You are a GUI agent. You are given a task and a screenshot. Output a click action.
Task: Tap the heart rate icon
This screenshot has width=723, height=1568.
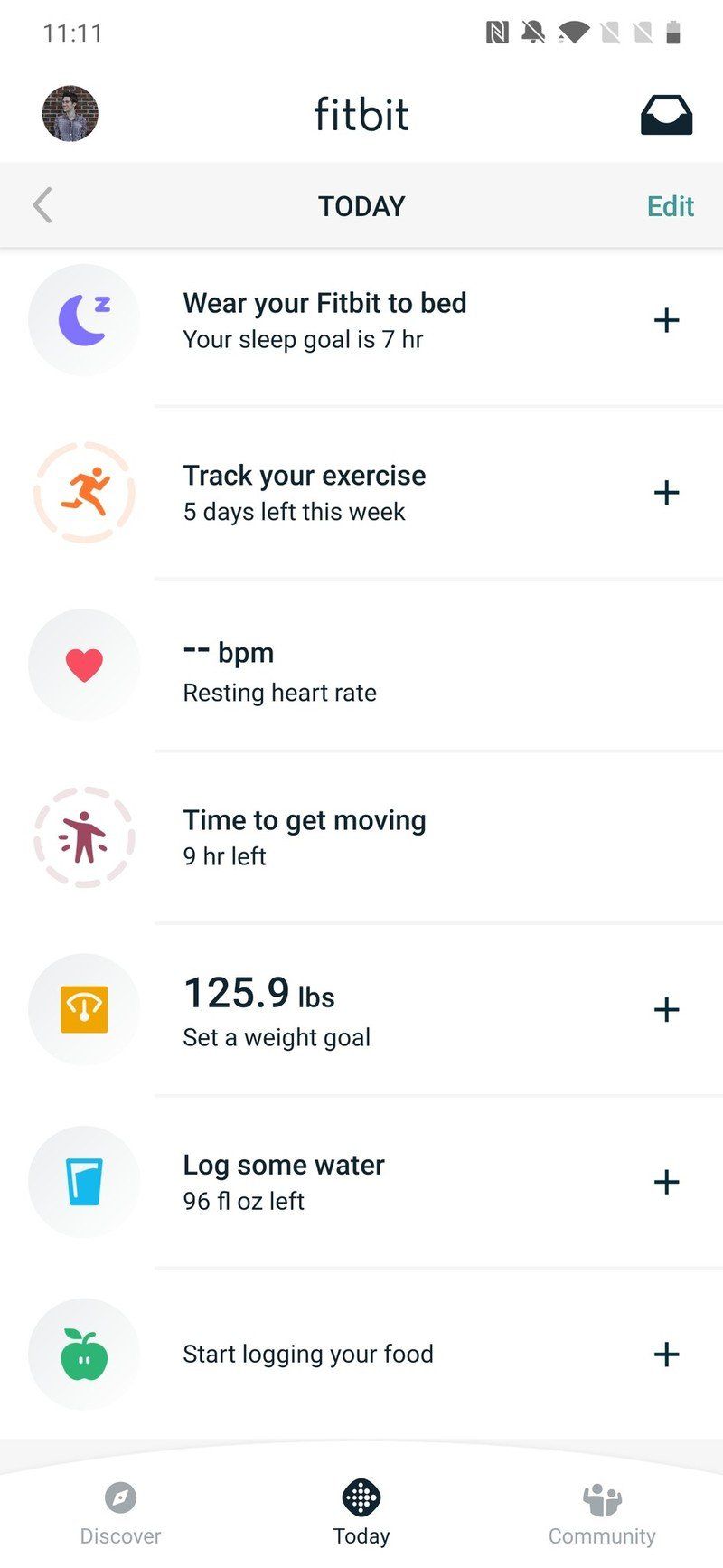(x=84, y=665)
